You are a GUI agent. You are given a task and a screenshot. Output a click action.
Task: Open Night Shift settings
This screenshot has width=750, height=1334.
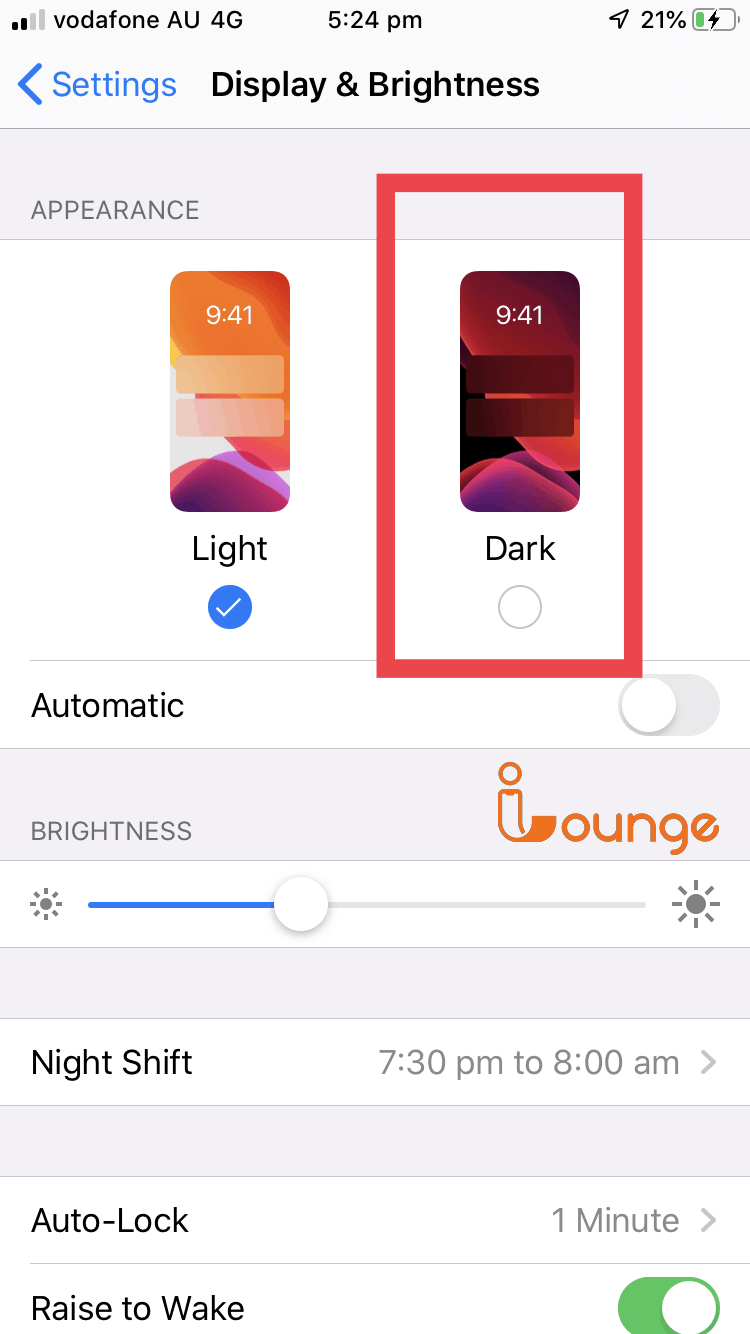point(375,1062)
